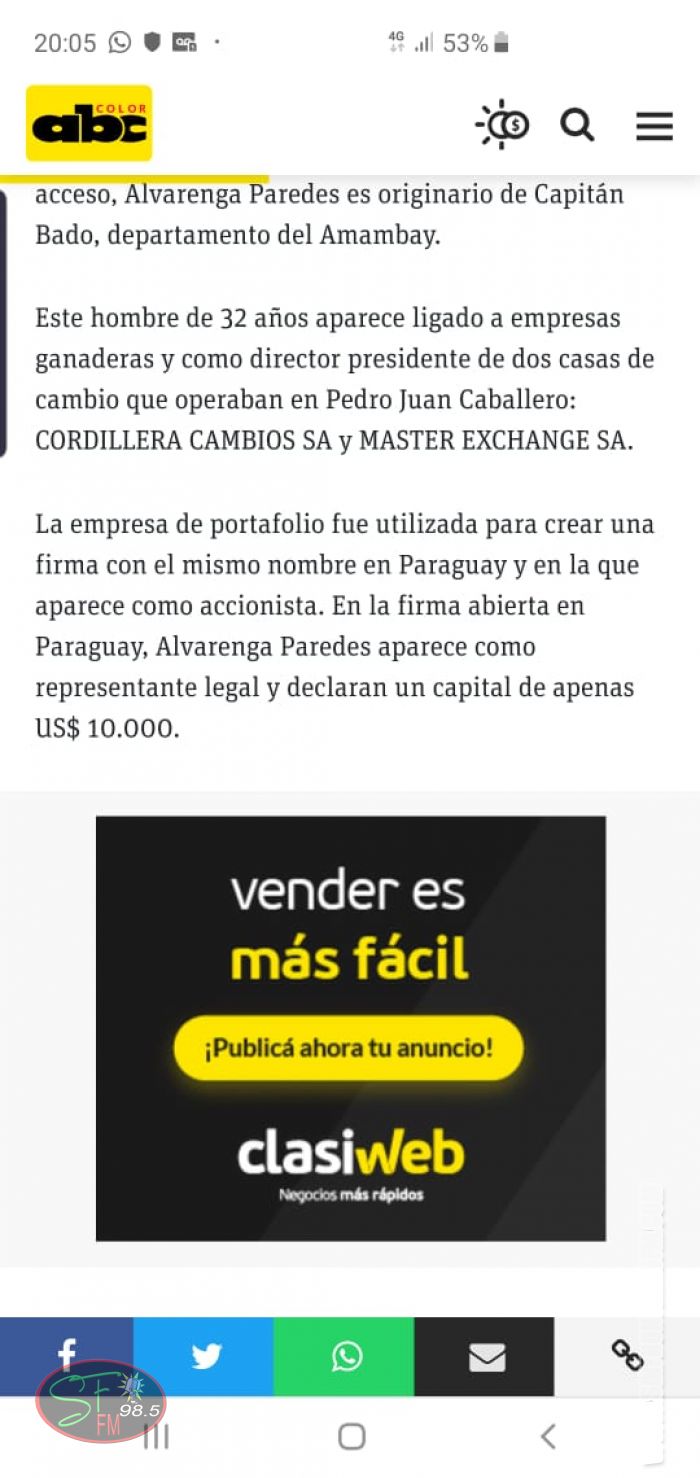
Task: Share the article on Twitter
Action: pyautogui.click(x=206, y=1356)
